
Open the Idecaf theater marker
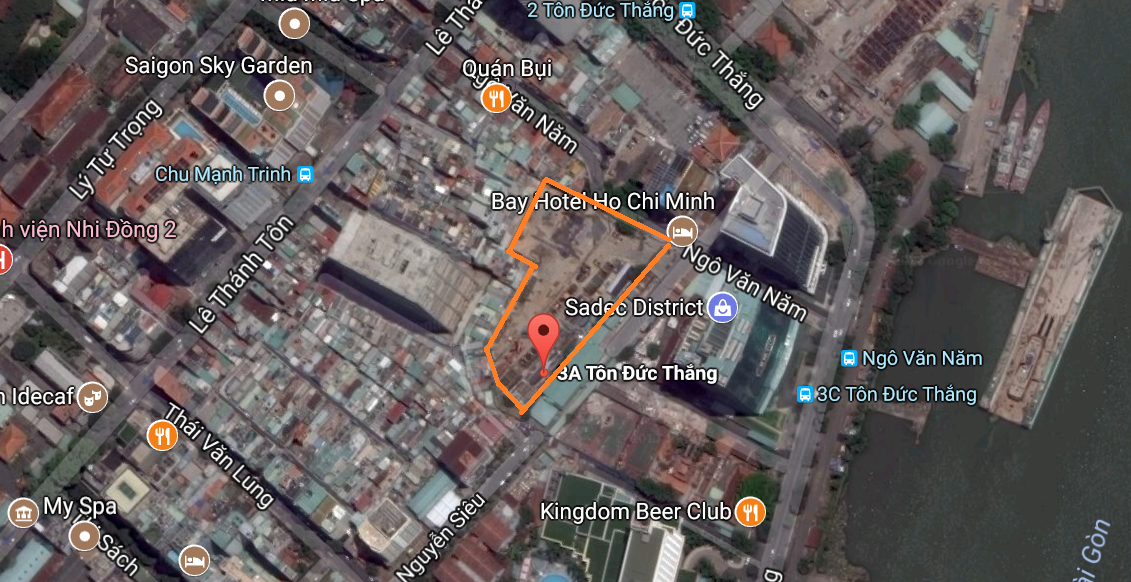93,396
